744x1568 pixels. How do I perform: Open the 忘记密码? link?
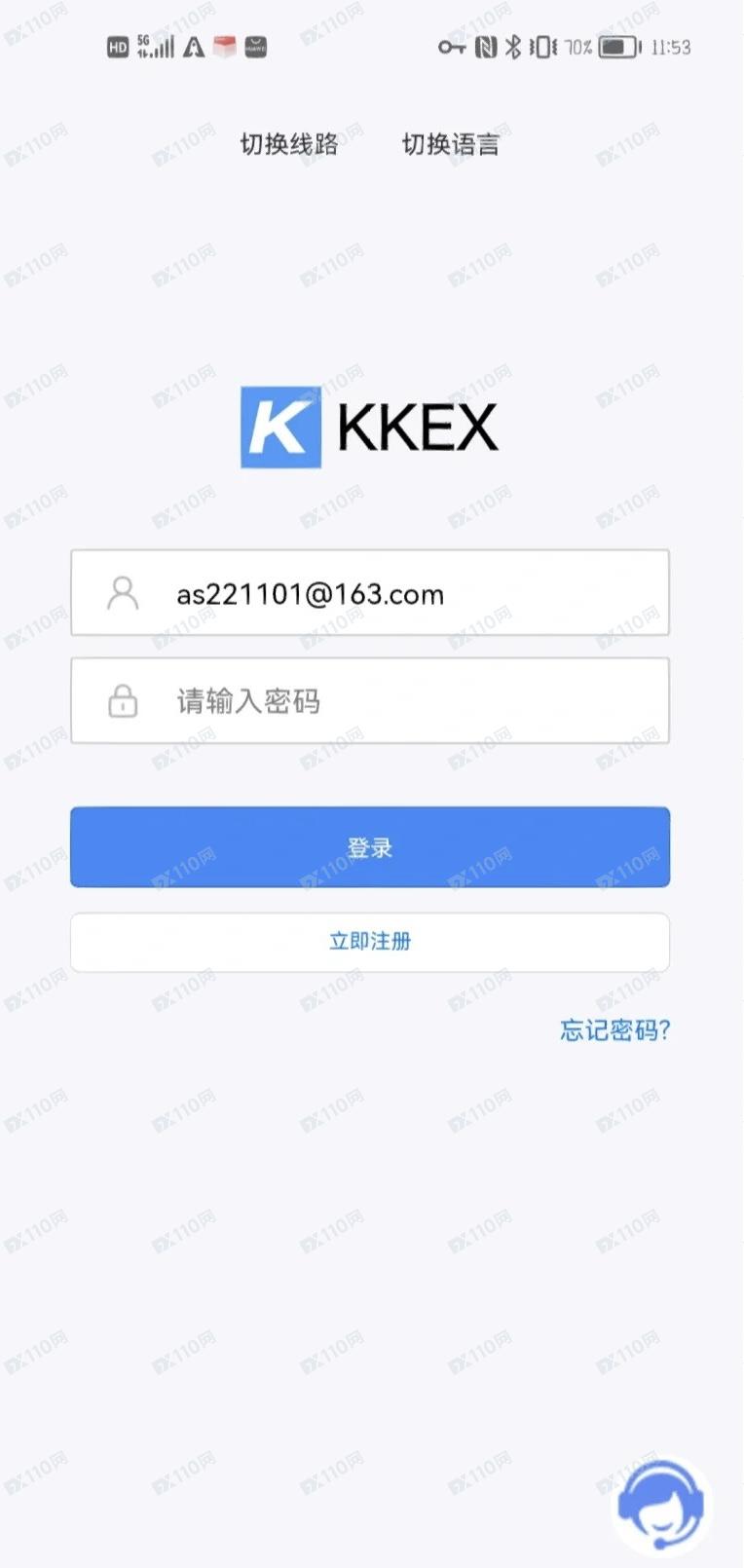614,1030
